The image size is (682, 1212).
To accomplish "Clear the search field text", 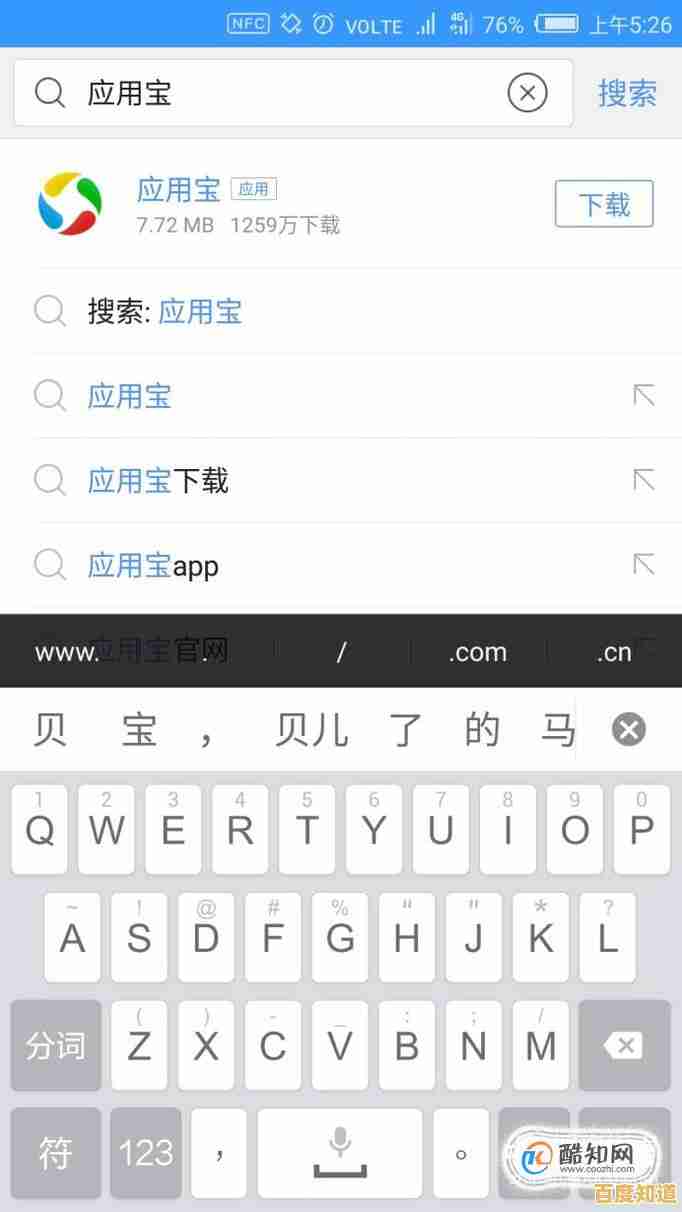I will tap(527, 94).
